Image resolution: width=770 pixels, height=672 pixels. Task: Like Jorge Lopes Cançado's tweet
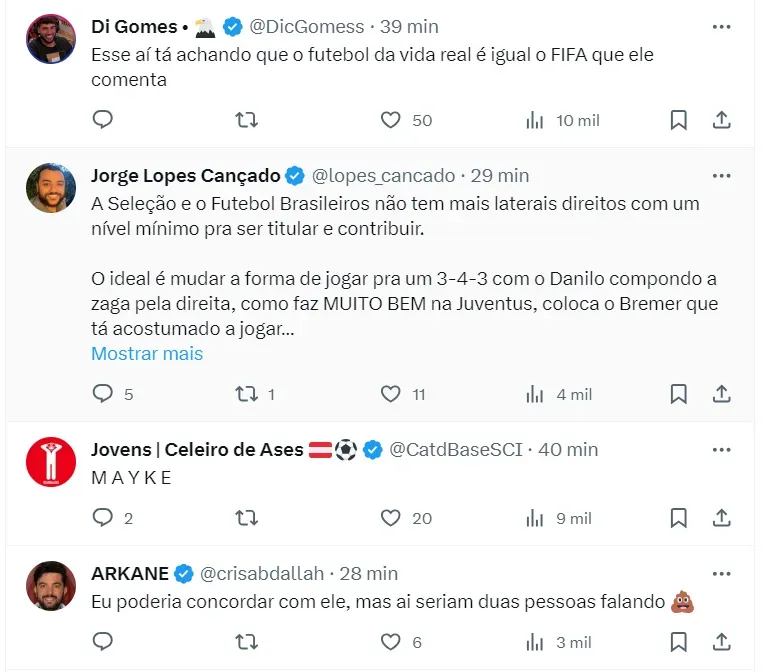pos(391,394)
